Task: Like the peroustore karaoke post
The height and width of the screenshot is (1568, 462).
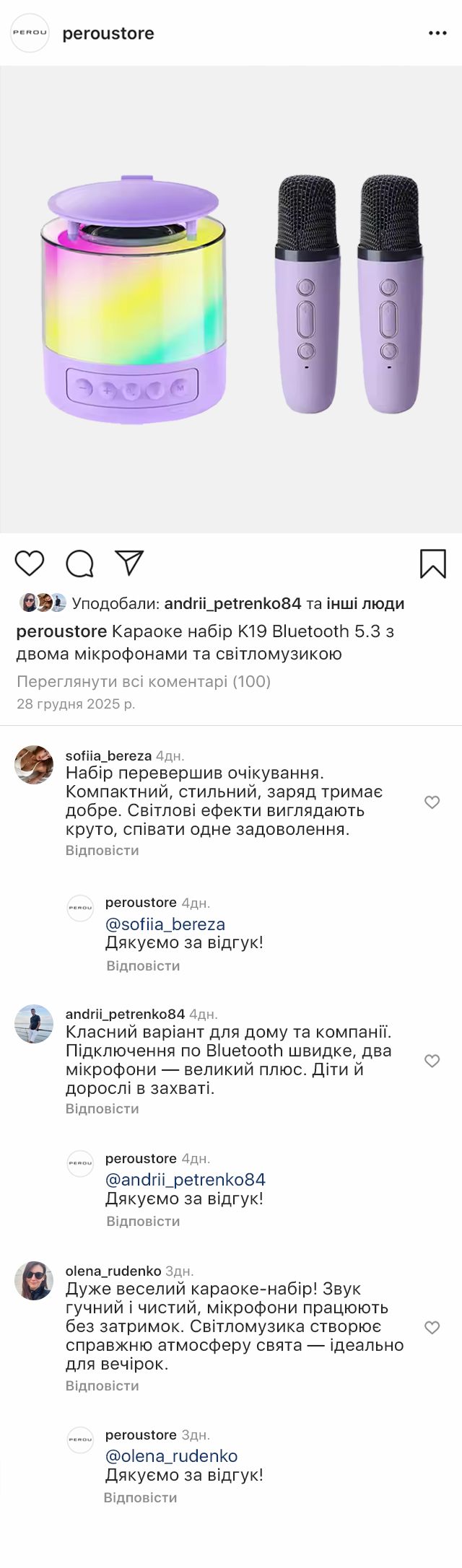Action: pos(30,563)
